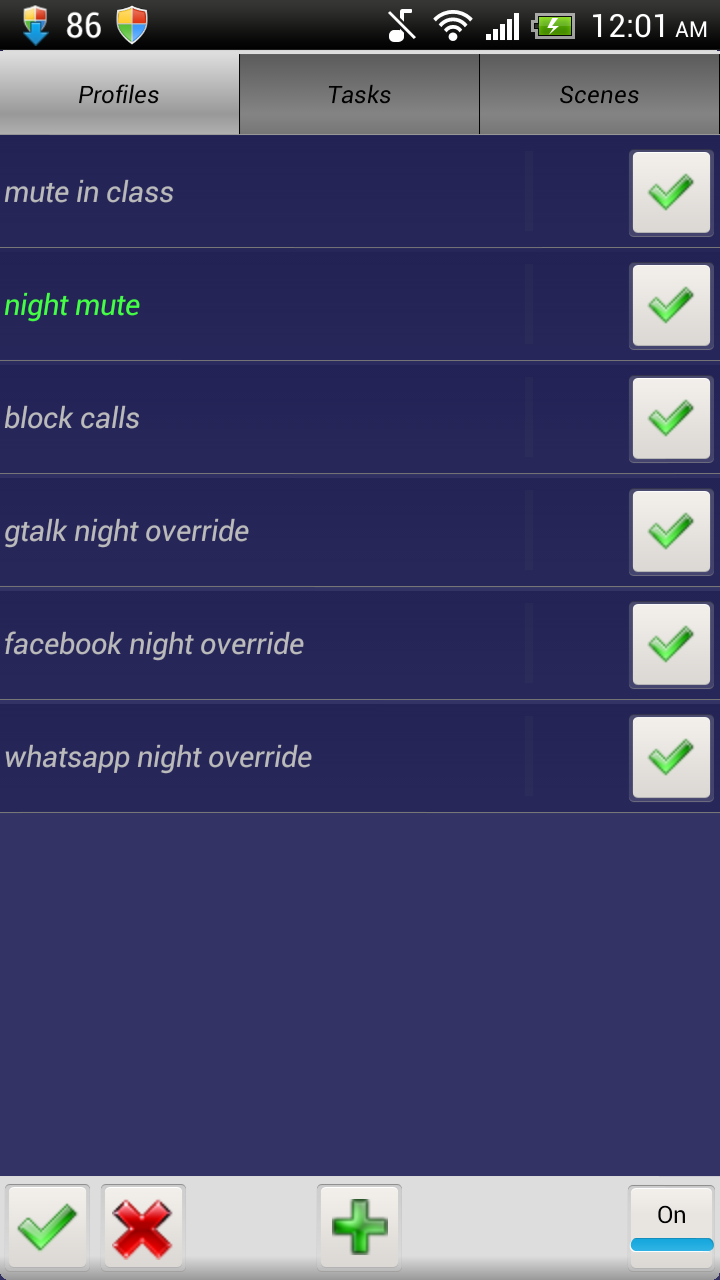The width and height of the screenshot is (720, 1280).
Task: Open gtalk night override profile
Action: (x=127, y=531)
